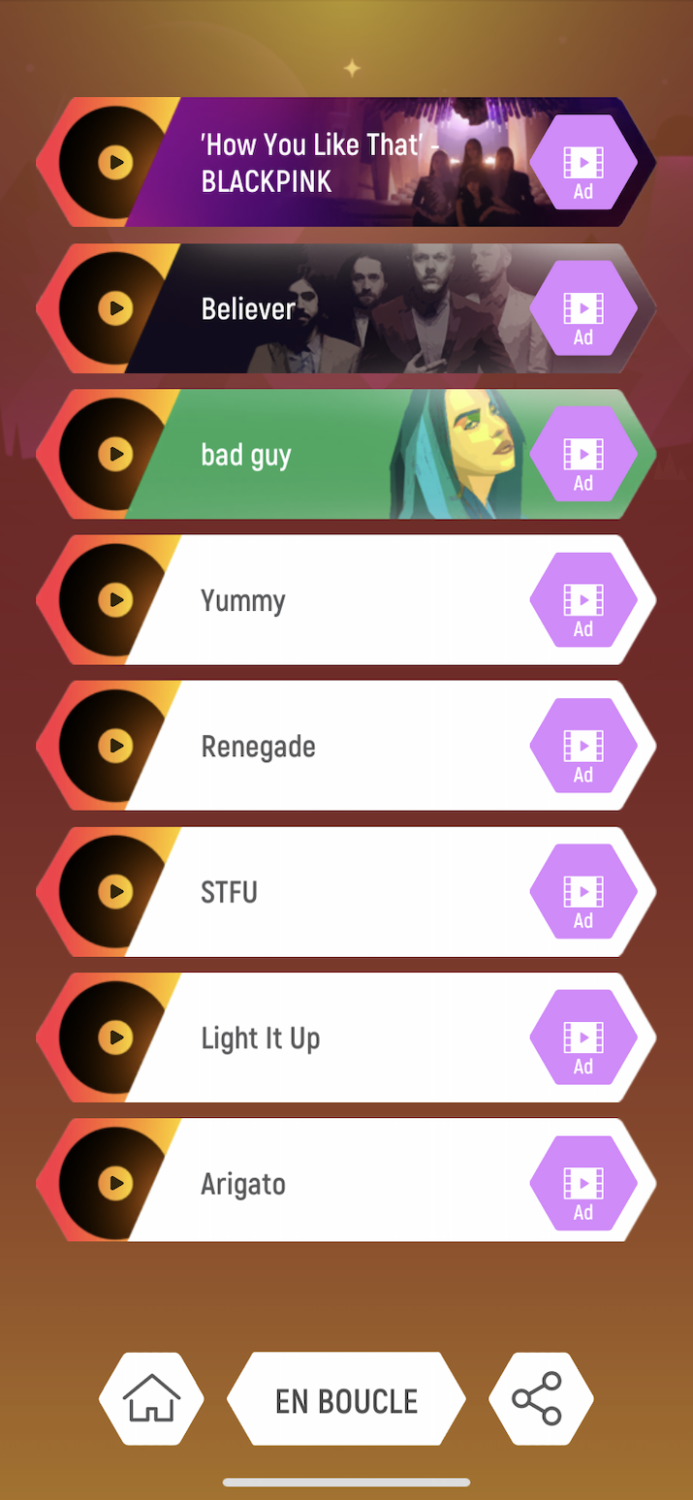Watch ad to unlock 'How You Like That'
Screen dimensions: 693x1500
583,162
